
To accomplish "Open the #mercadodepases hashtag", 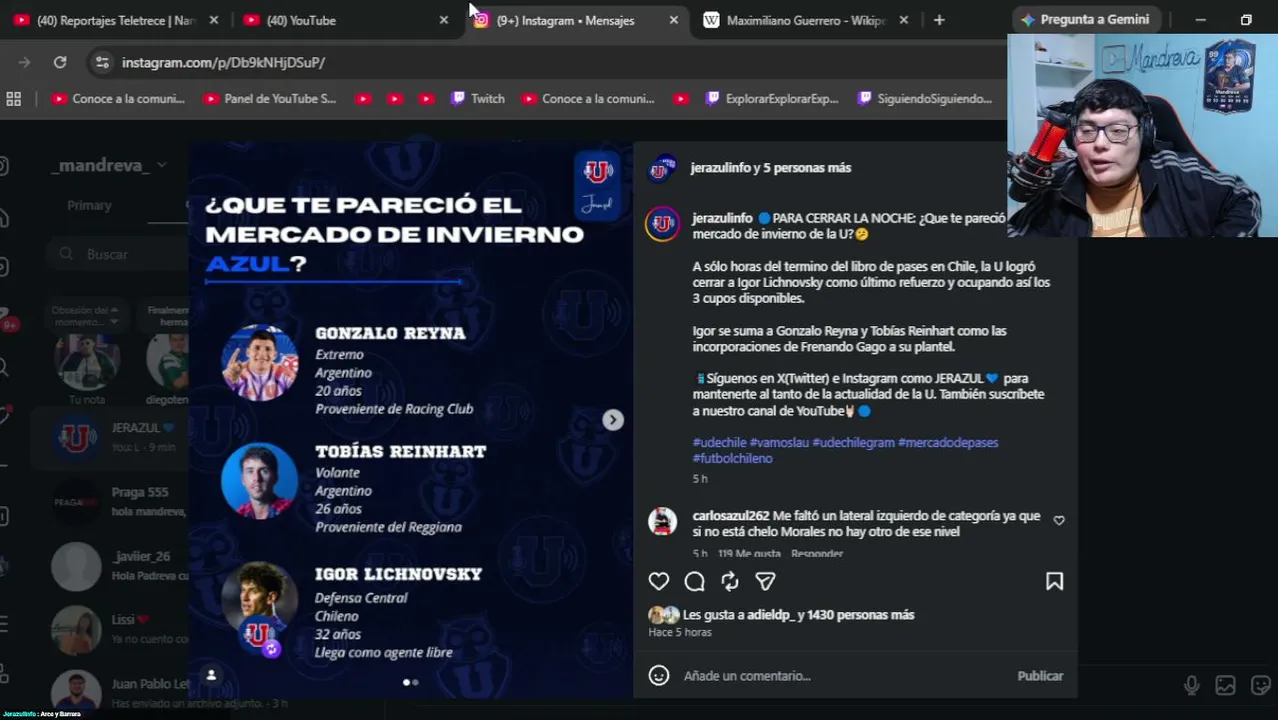I will [x=948, y=442].
